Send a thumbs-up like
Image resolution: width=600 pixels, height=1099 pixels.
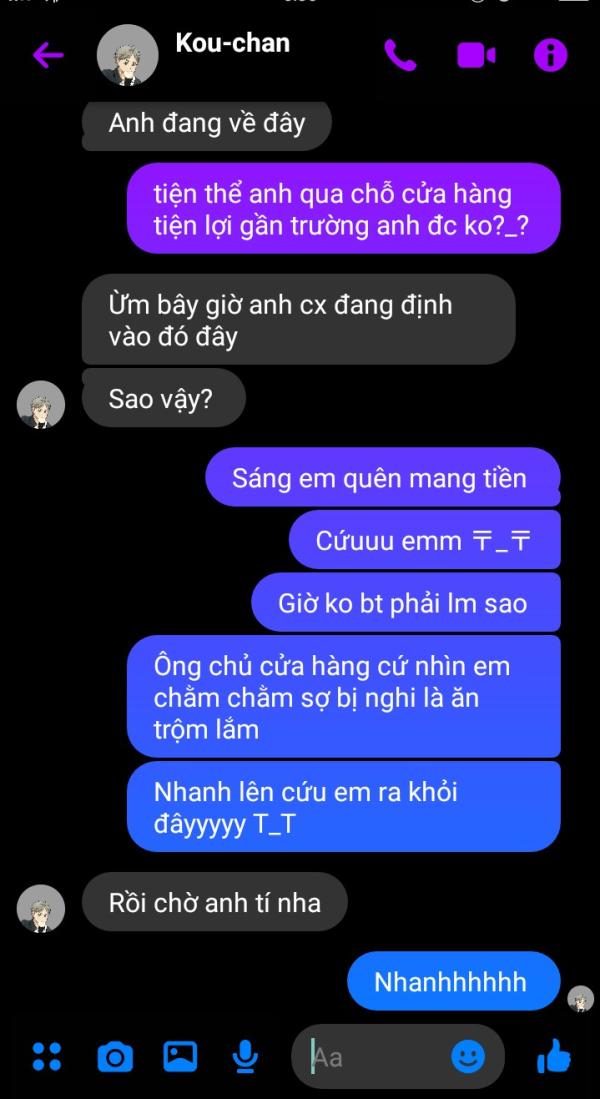553,1056
